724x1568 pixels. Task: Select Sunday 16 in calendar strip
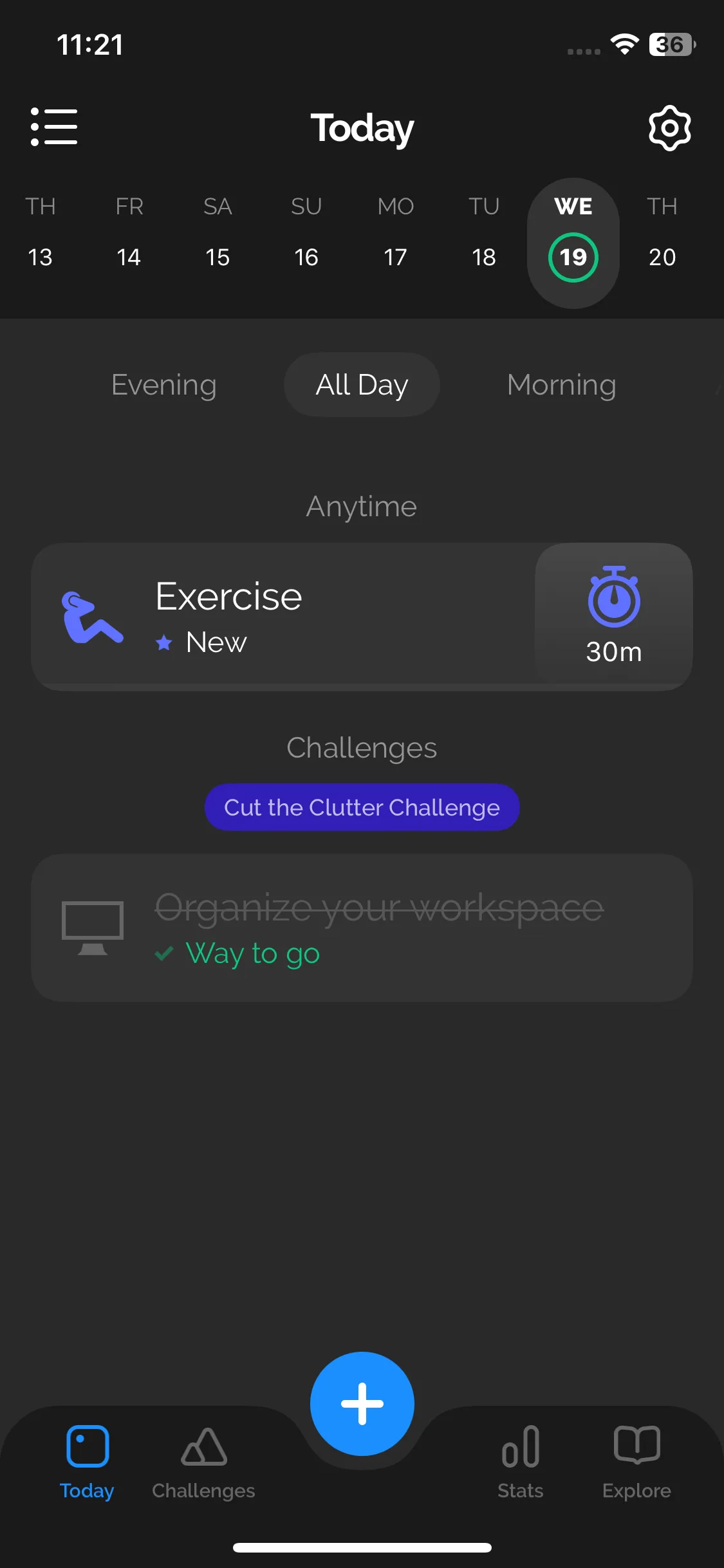click(x=306, y=232)
